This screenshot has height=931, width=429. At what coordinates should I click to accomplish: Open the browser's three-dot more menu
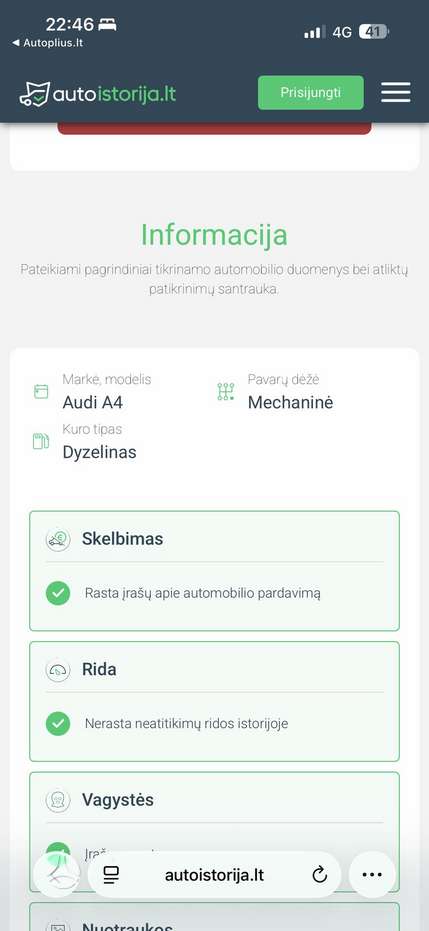(372, 875)
